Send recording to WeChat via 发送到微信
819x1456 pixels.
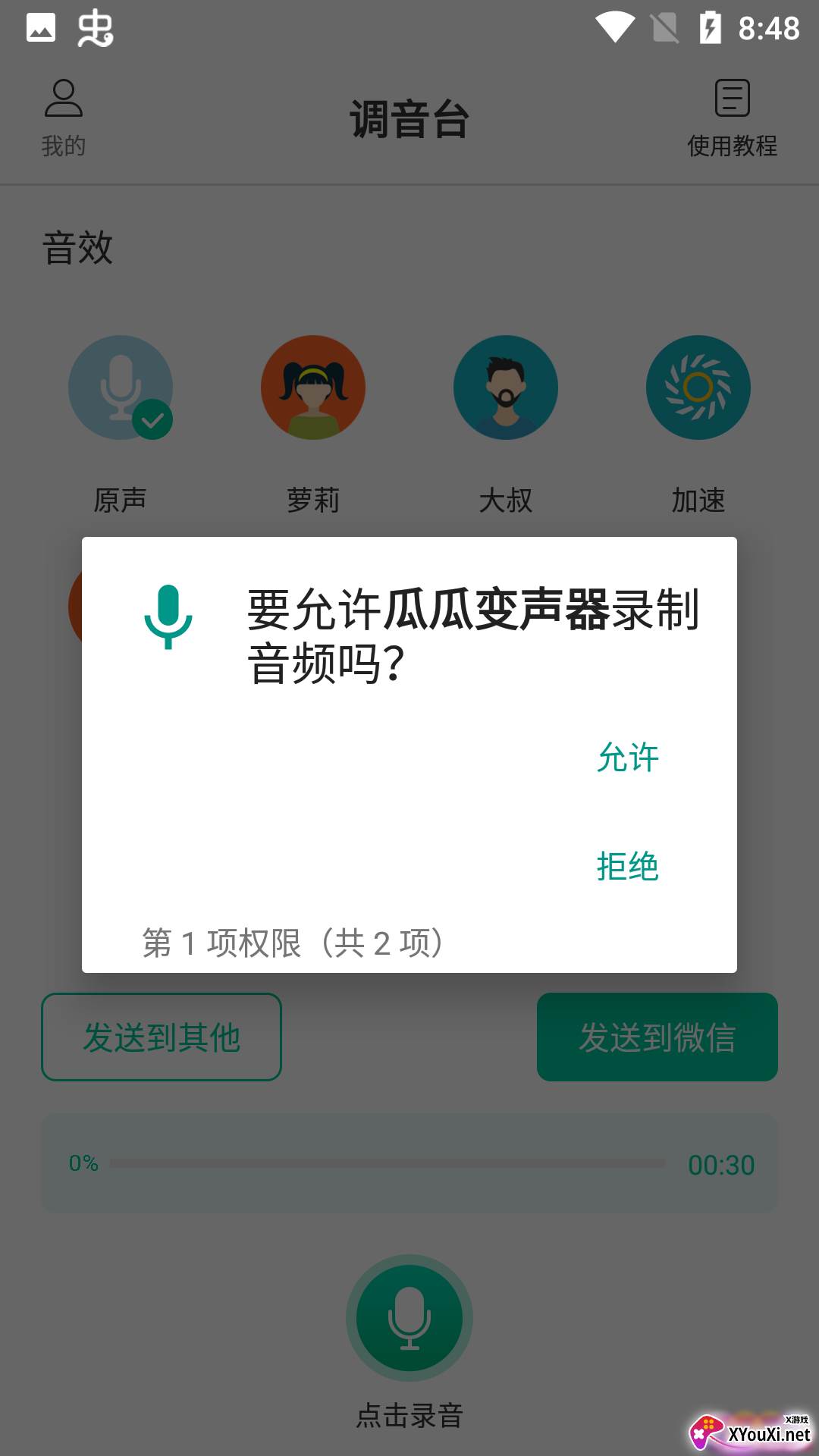pyautogui.click(x=657, y=1037)
